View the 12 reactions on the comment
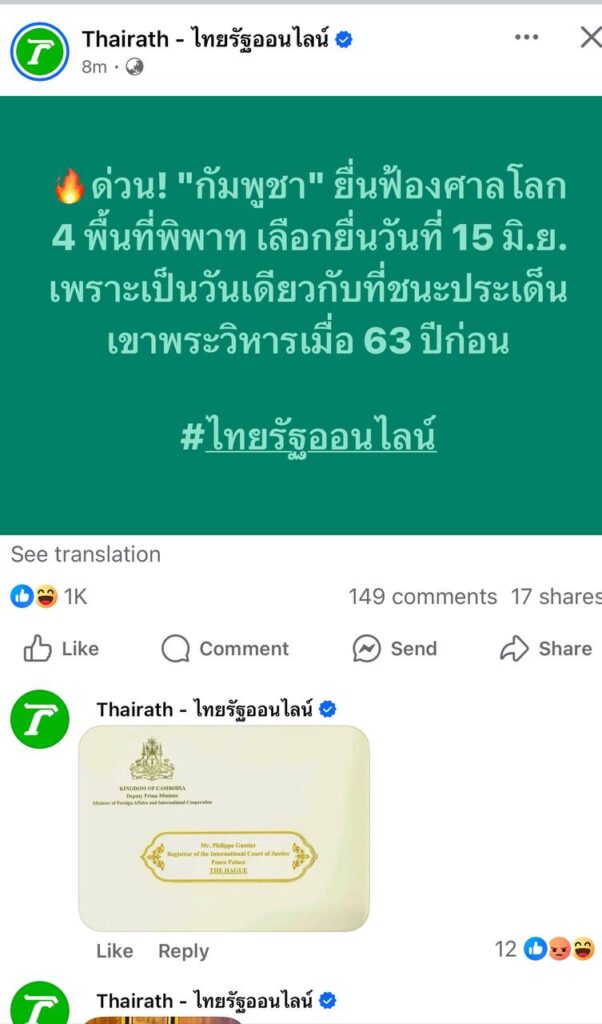602x1024 pixels. (x=545, y=949)
